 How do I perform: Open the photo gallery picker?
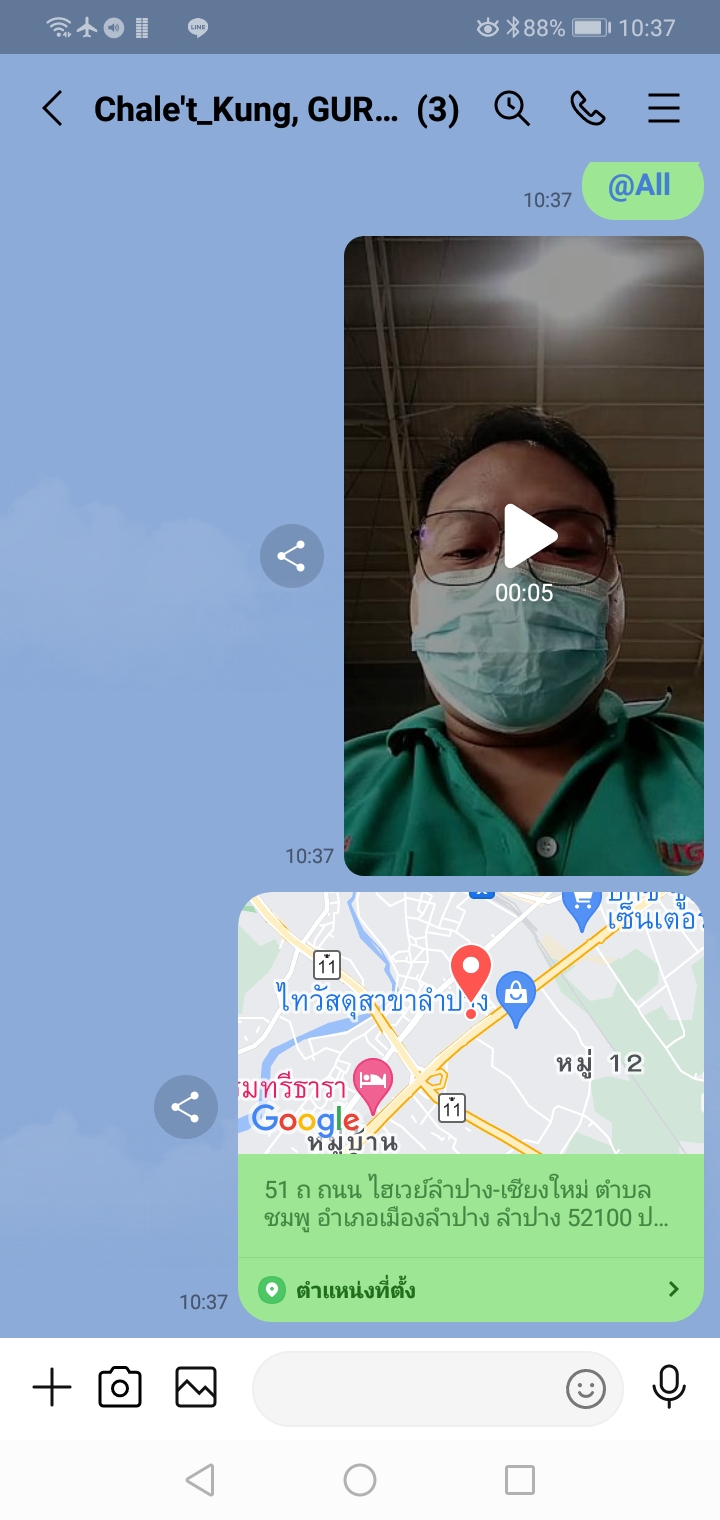[x=196, y=1388]
